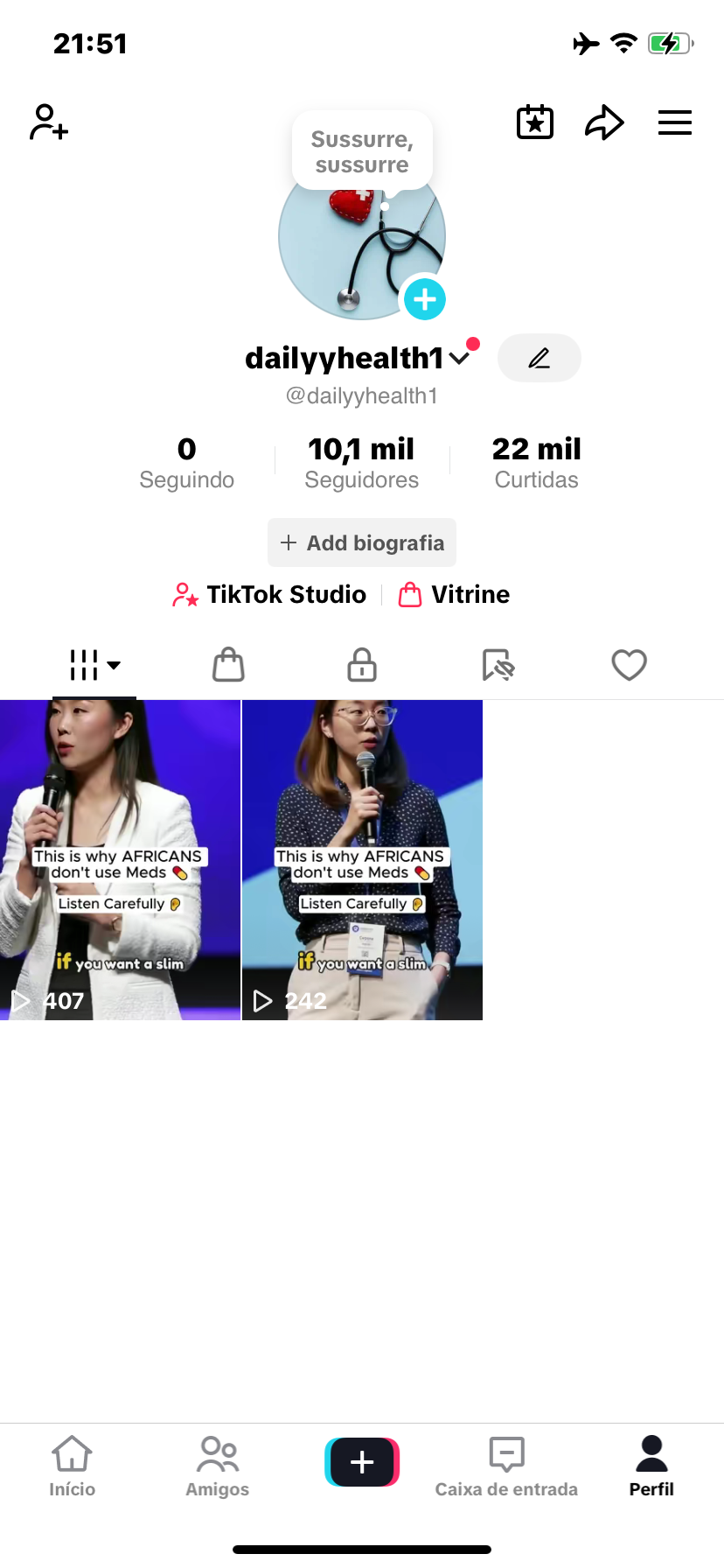Screen dimensions: 724x1568
Task: Open Vitrine
Action: [454, 595]
